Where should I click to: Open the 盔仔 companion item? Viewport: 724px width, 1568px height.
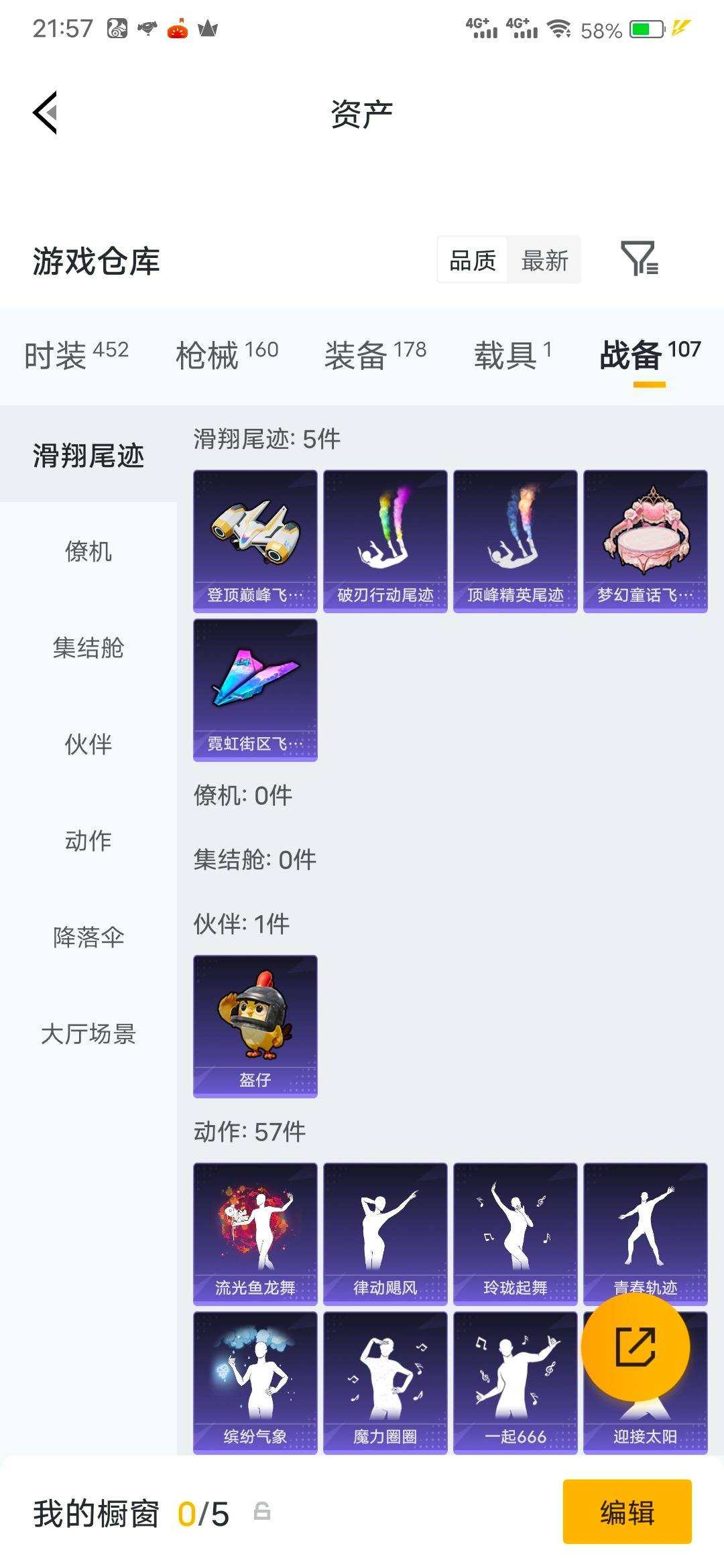[x=254, y=1025]
